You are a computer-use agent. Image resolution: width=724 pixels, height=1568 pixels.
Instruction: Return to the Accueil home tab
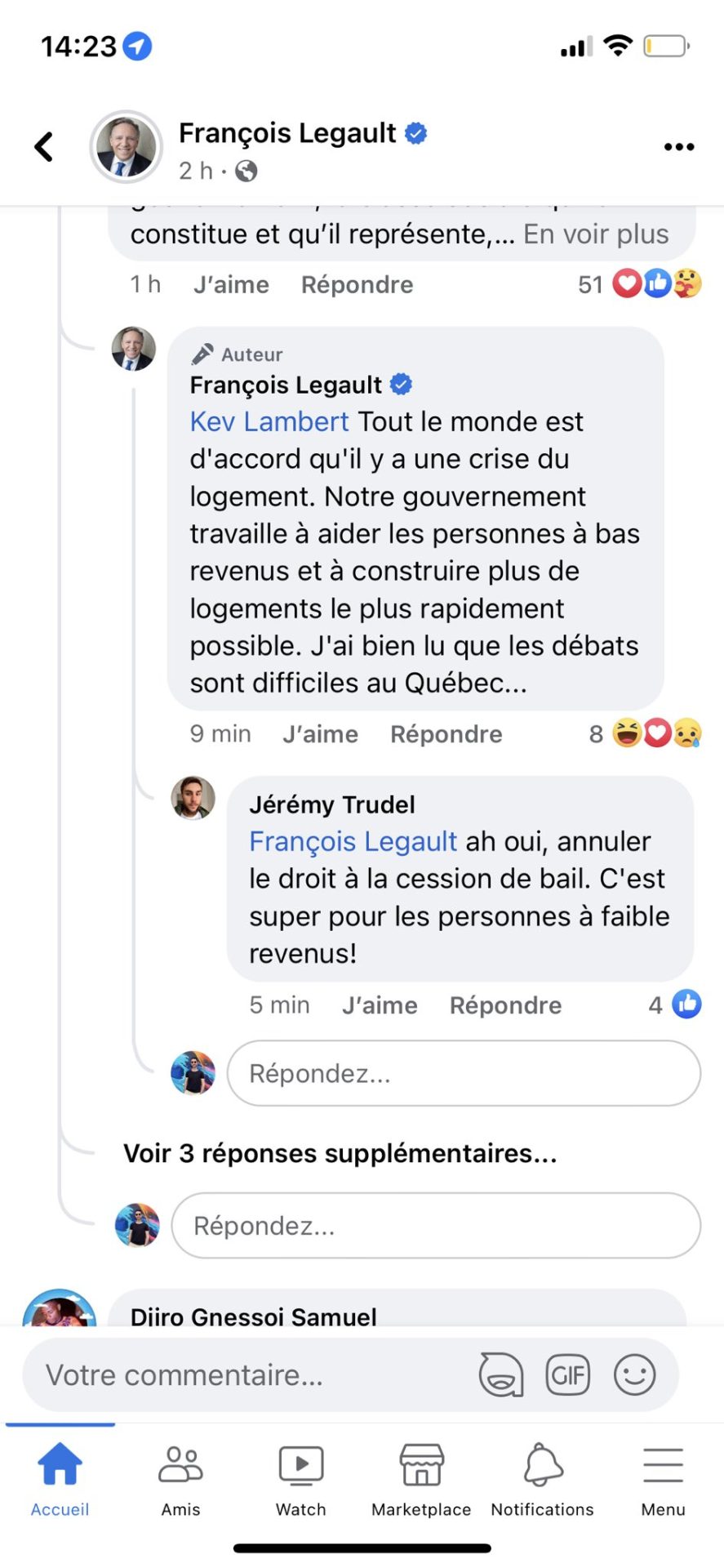point(60,1480)
